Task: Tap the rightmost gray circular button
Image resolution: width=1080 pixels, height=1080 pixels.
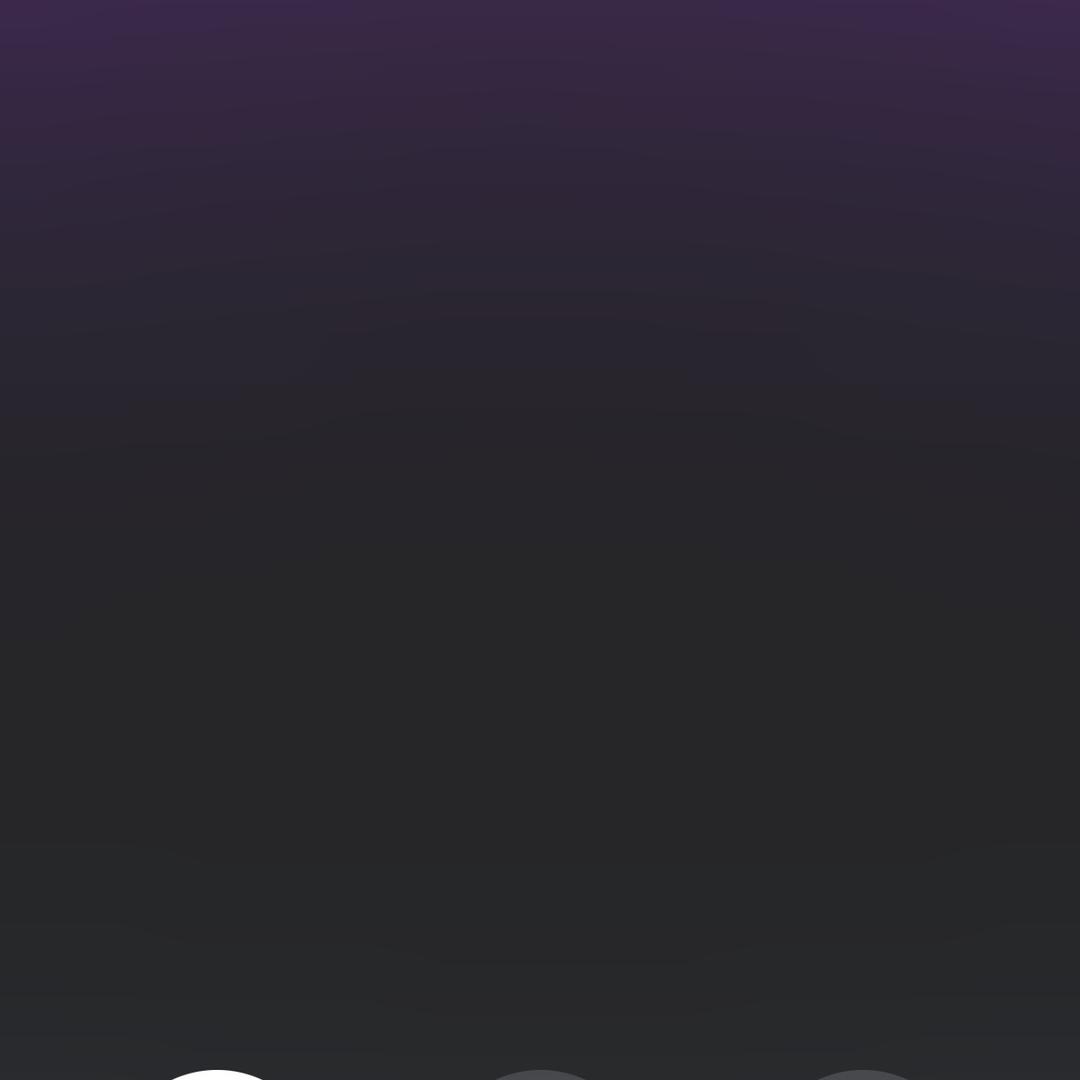Action: (864, 1076)
